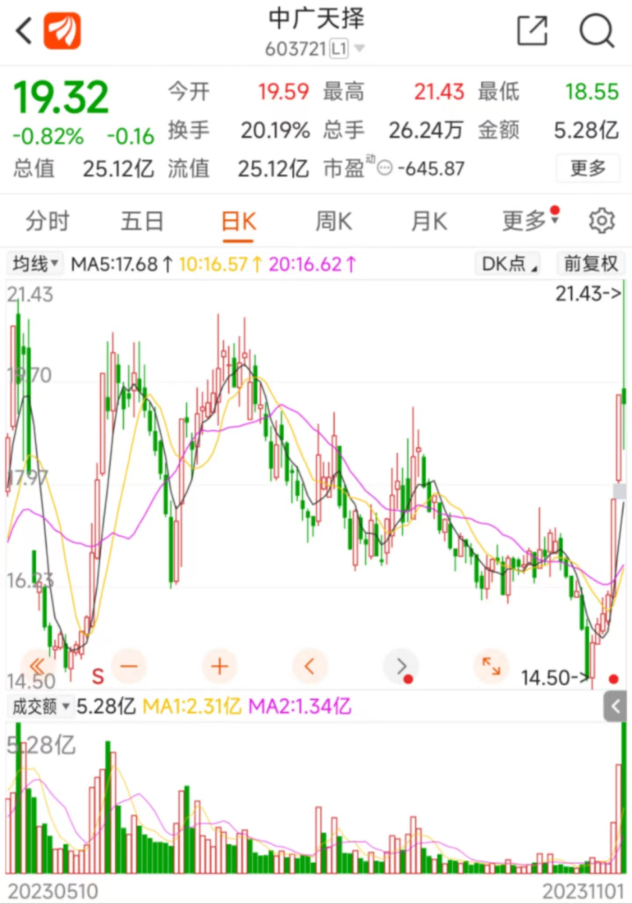
Task: Expand the chart to full screen
Action: [x=491, y=665]
